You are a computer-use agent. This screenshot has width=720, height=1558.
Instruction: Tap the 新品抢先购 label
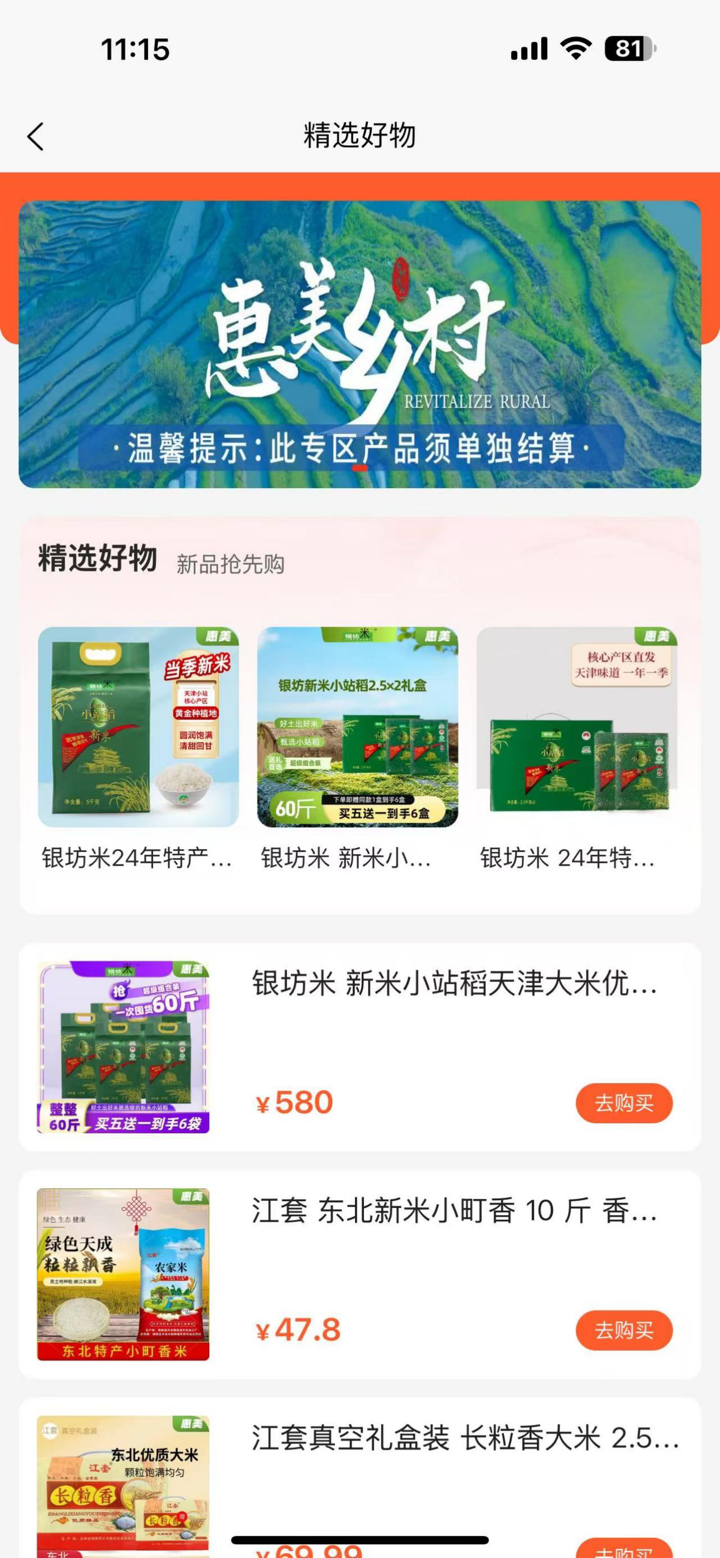coord(231,563)
